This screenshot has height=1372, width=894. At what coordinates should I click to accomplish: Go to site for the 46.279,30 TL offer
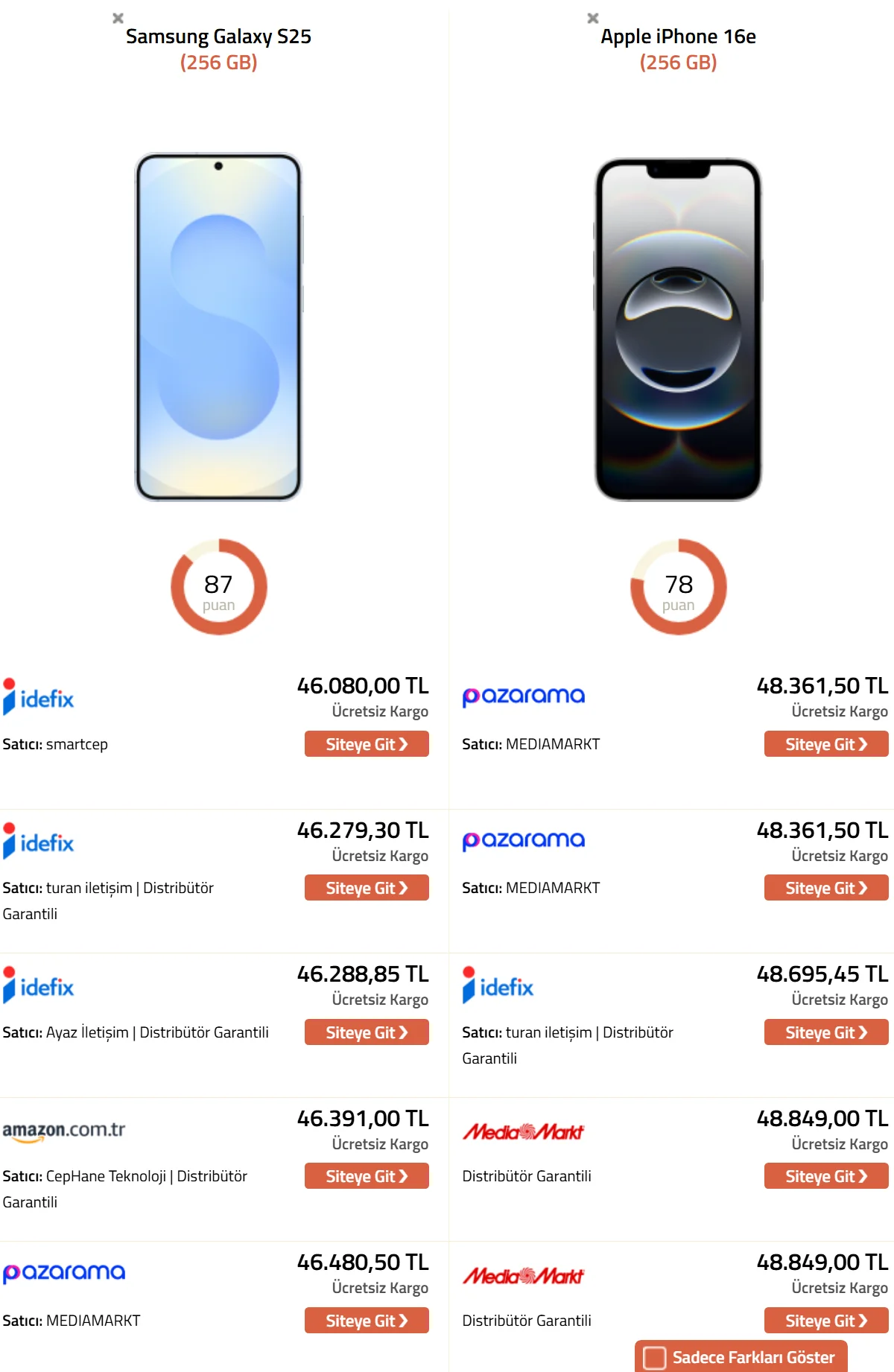pyautogui.click(x=367, y=888)
